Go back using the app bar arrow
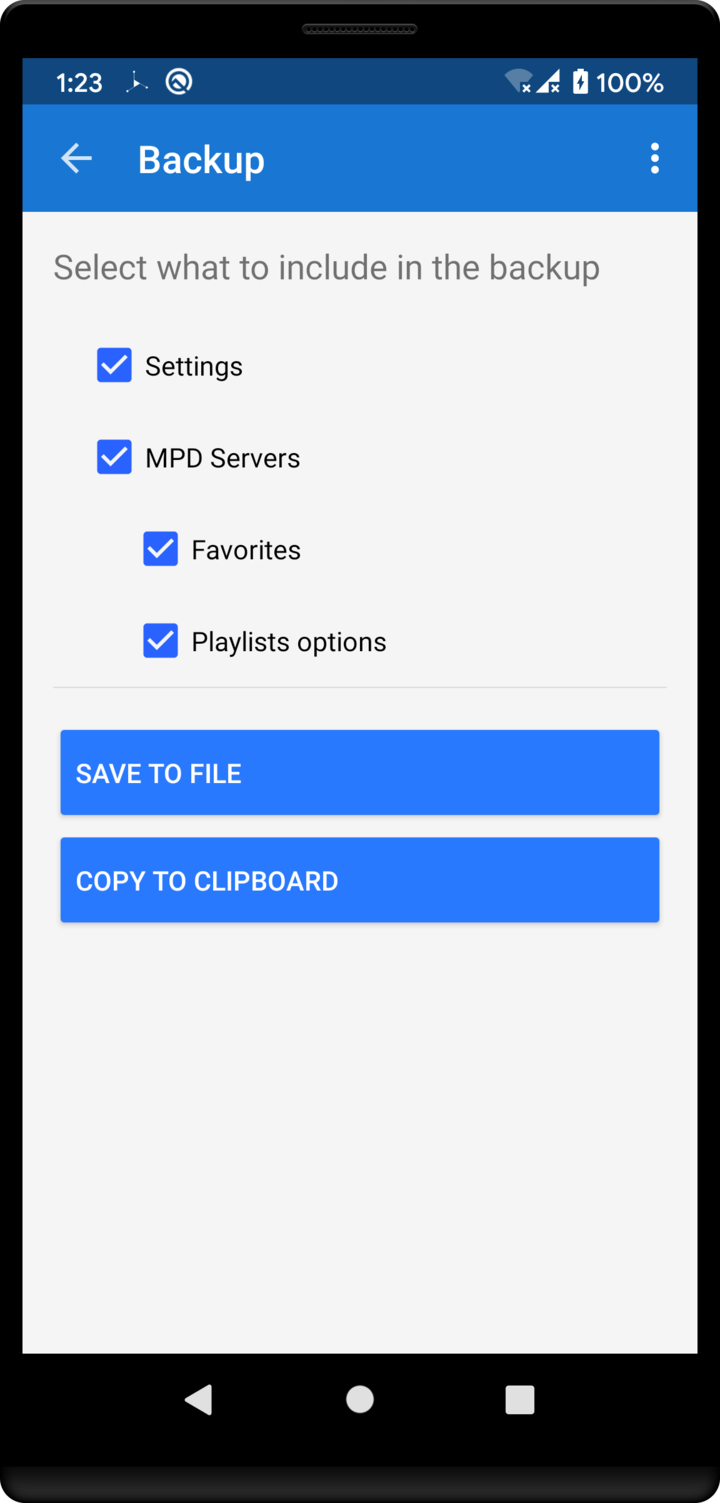 (76, 158)
